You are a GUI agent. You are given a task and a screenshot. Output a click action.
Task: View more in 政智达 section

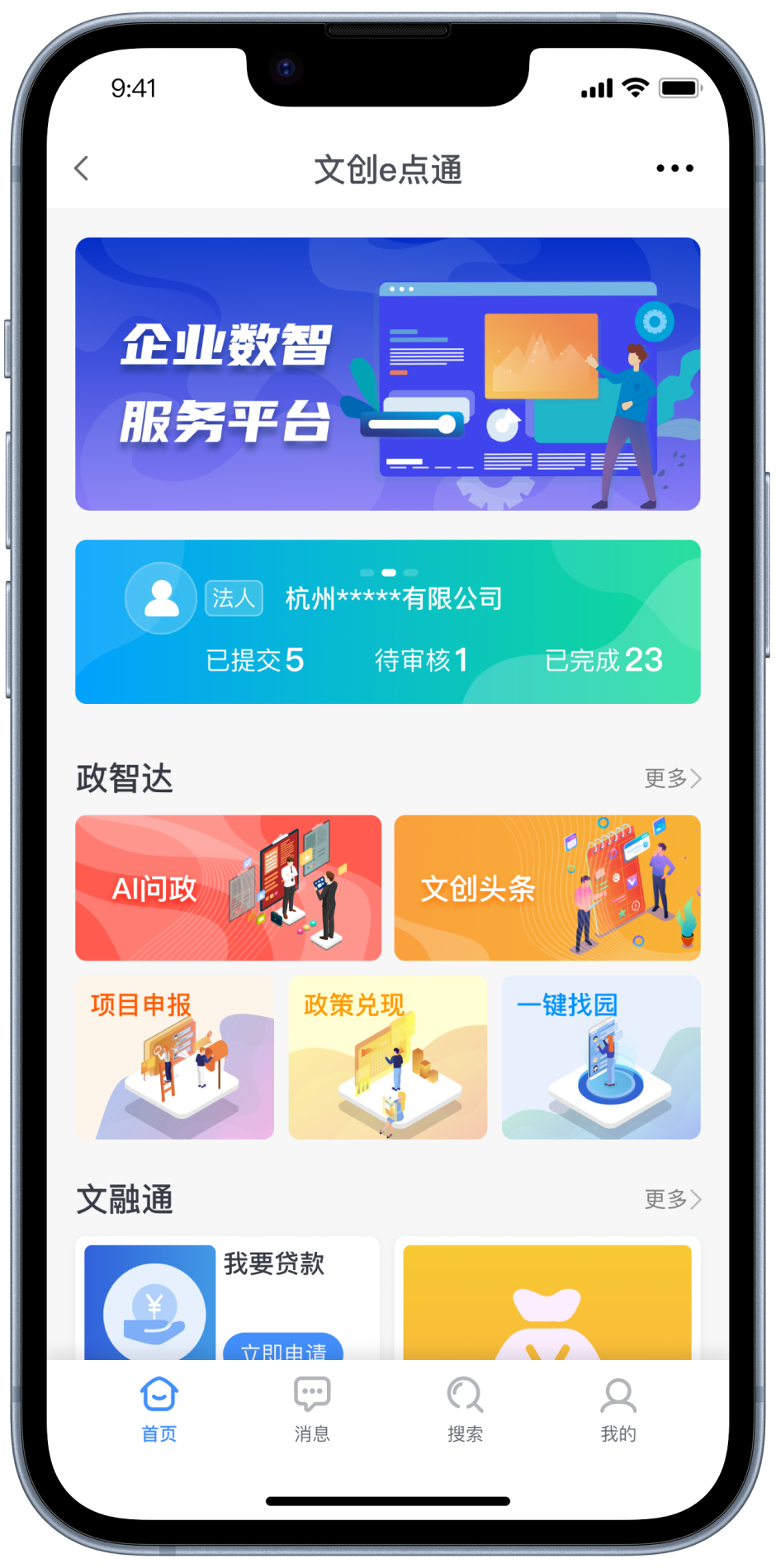point(672,778)
